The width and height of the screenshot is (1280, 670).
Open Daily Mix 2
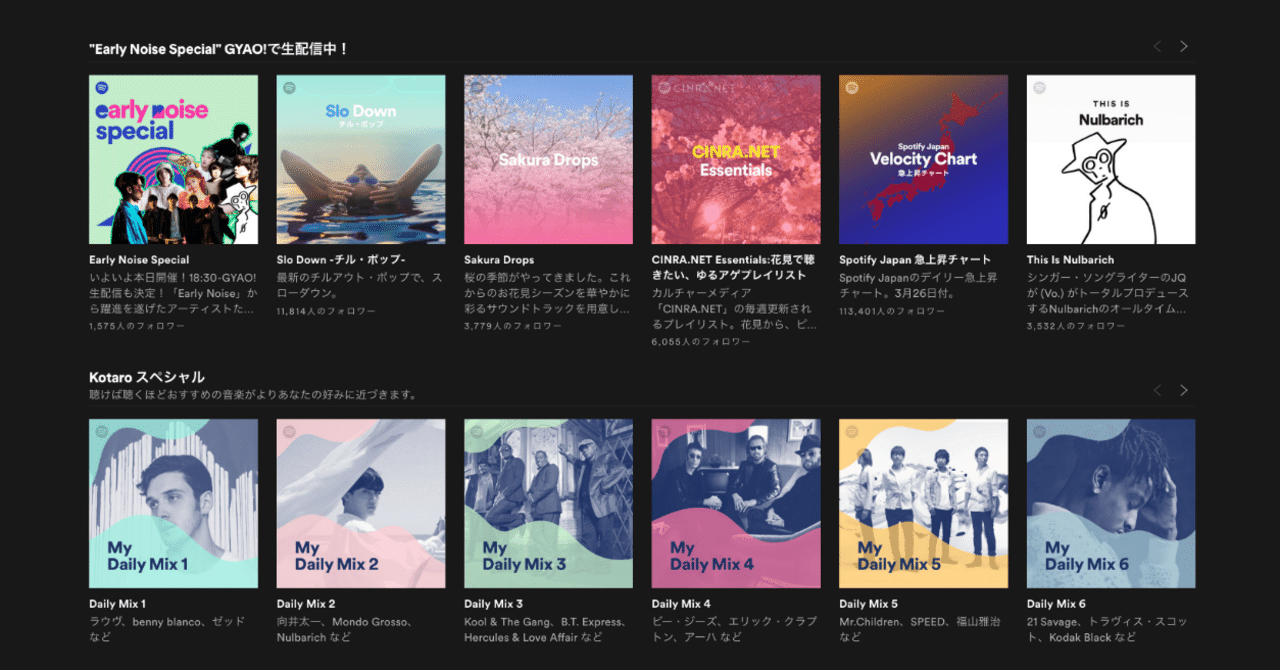[361, 503]
